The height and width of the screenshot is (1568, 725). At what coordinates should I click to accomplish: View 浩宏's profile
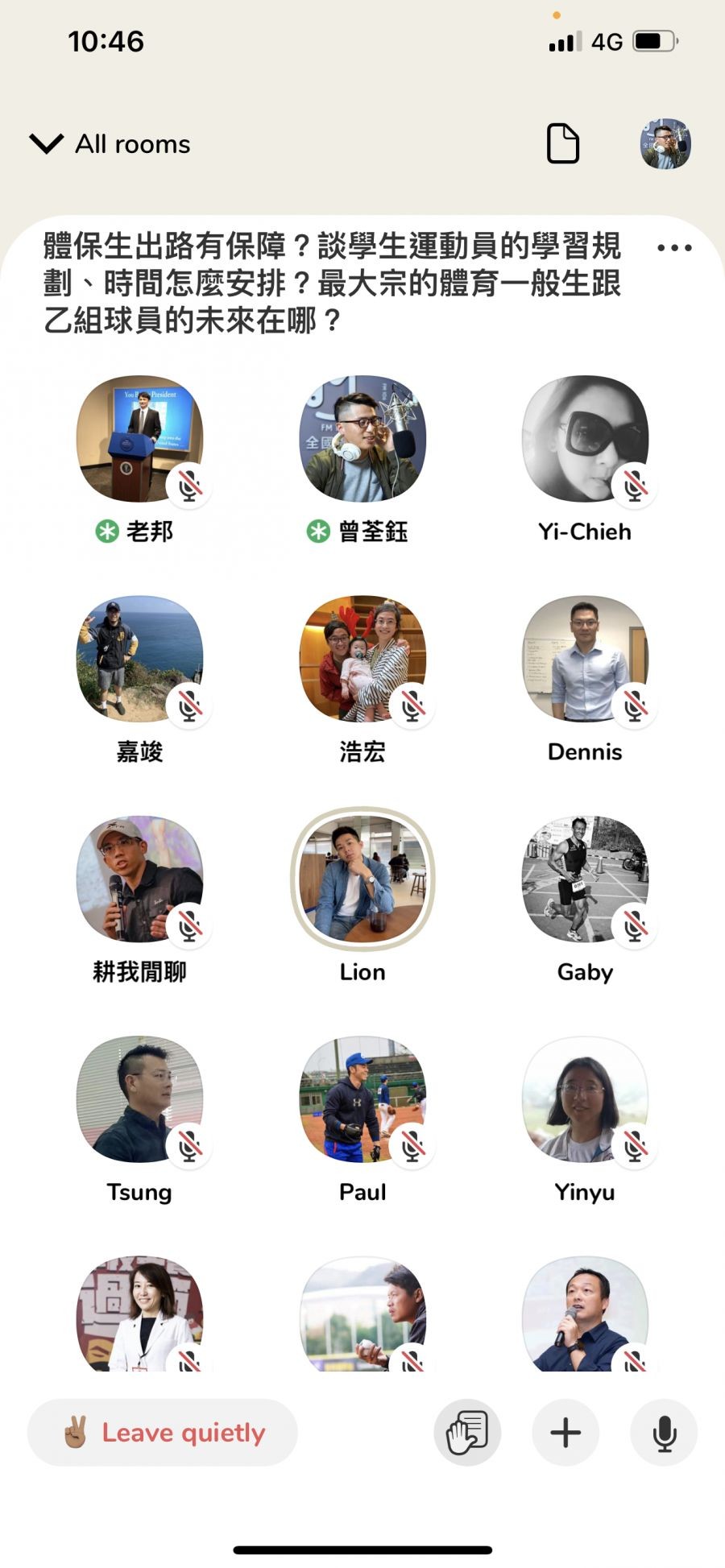(362, 659)
